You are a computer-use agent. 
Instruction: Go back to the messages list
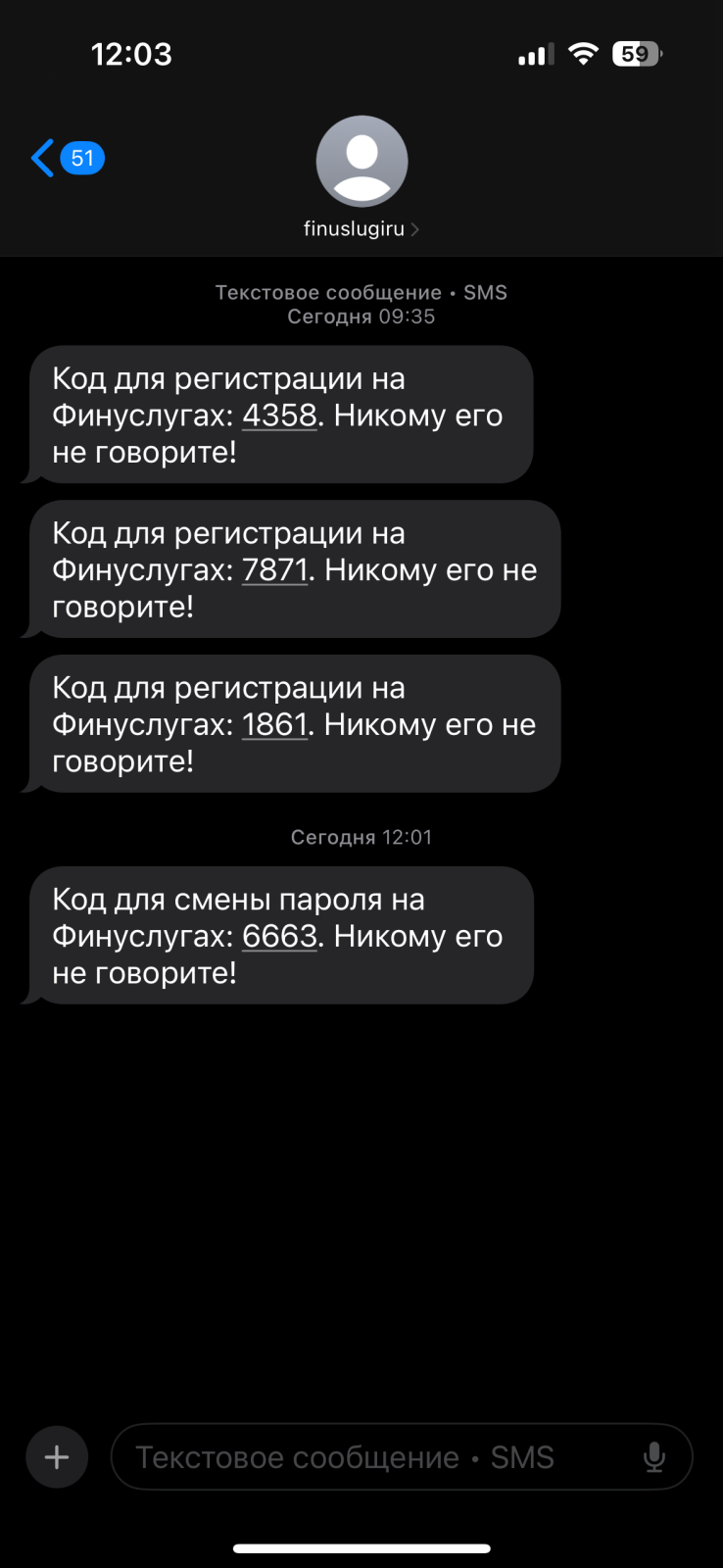click(x=65, y=158)
